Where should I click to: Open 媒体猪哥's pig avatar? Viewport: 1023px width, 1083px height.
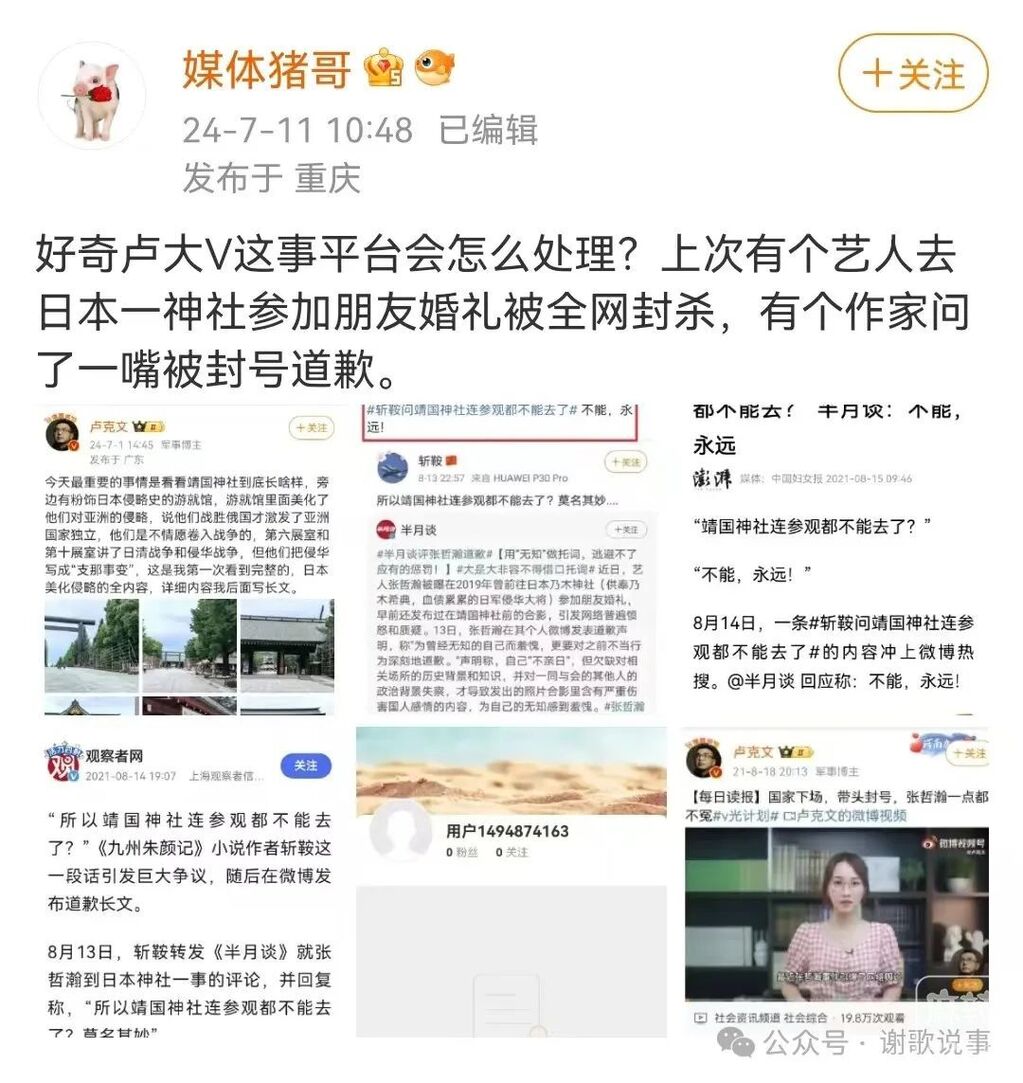click(x=92, y=97)
